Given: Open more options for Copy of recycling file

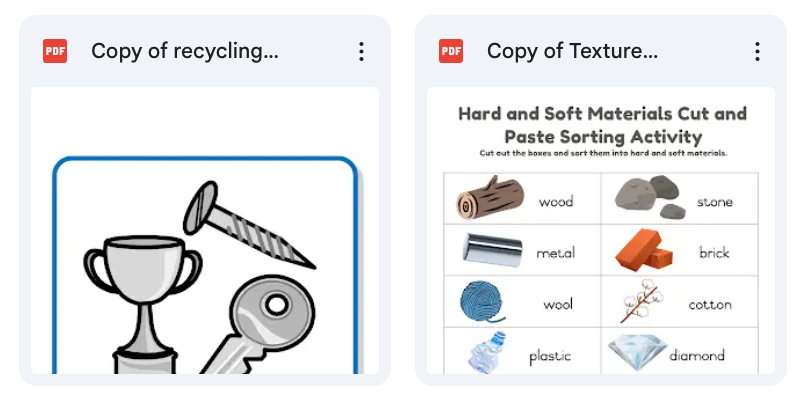Looking at the screenshot, I should pyautogui.click(x=361, y=52).
